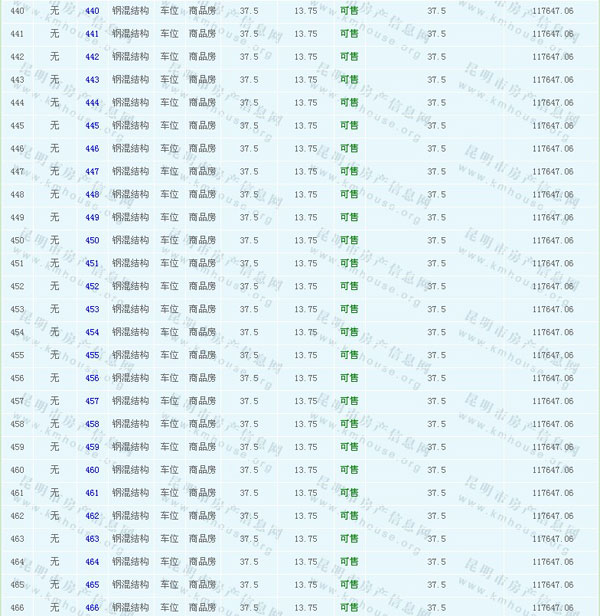Open unit 448 details
The image size is (600, 616).
(x=92, y=195)
